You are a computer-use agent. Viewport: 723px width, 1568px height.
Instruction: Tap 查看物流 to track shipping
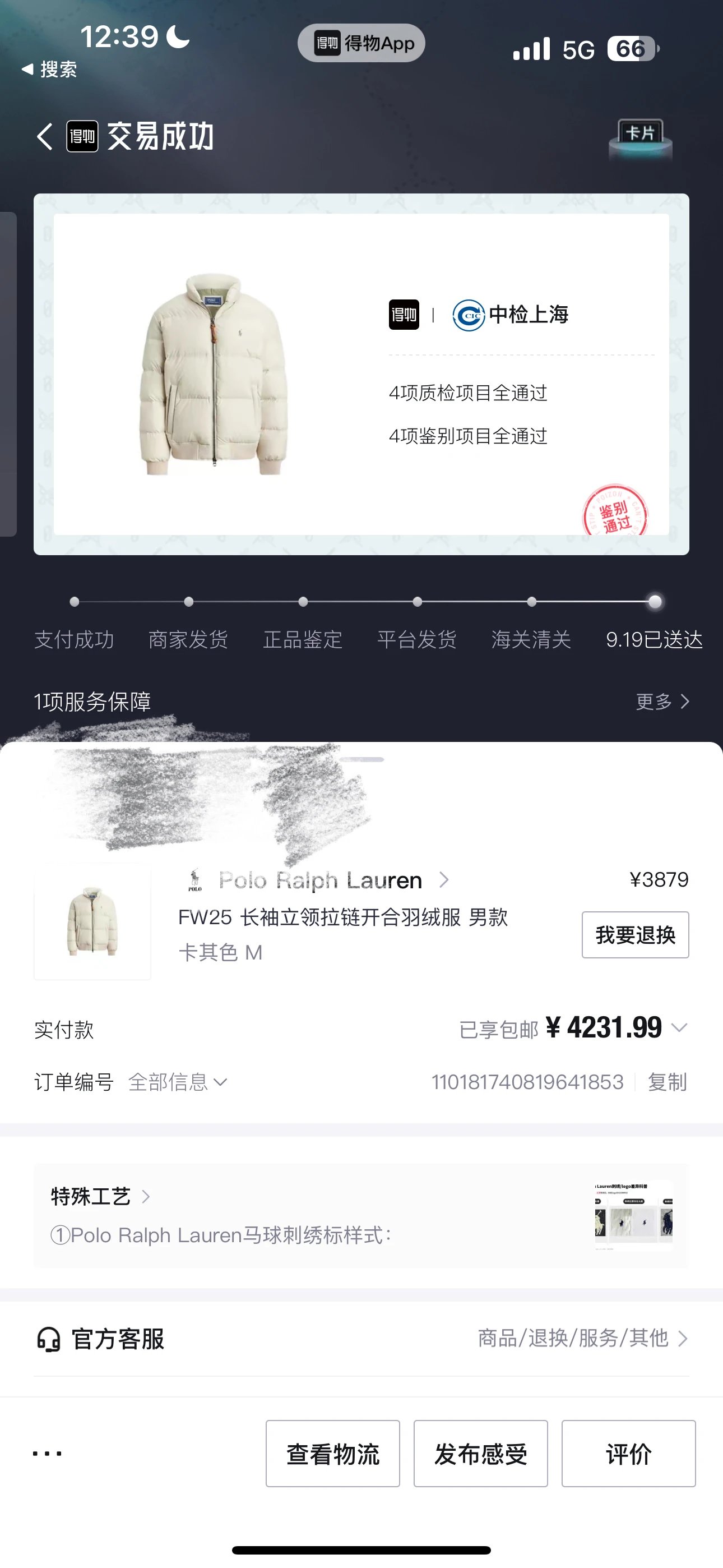[x=332, y=1454]
